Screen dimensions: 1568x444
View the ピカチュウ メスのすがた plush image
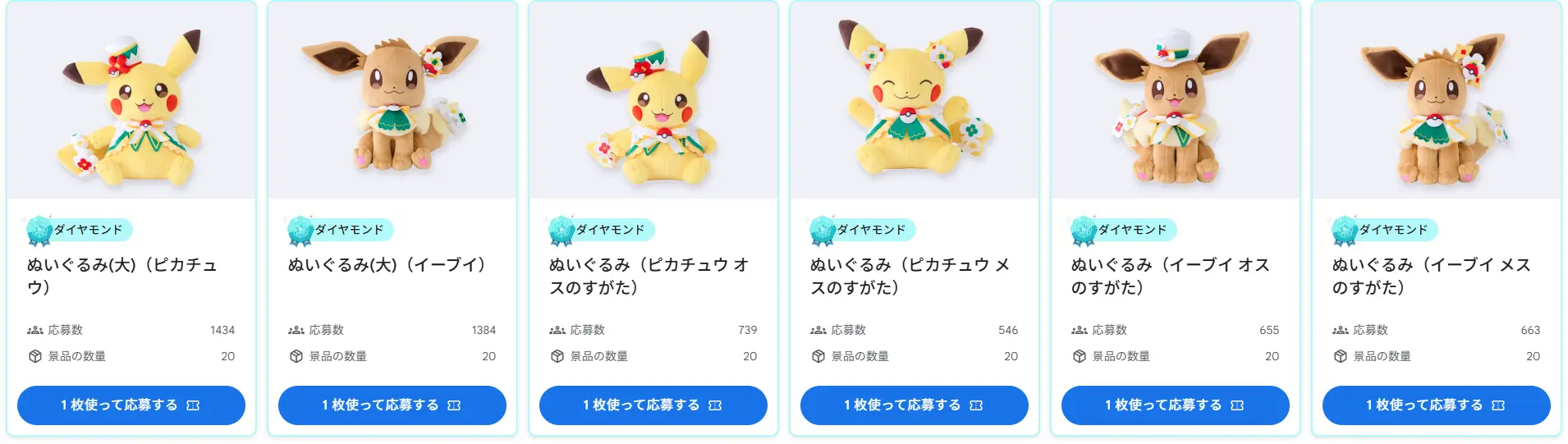pos(914,103)
